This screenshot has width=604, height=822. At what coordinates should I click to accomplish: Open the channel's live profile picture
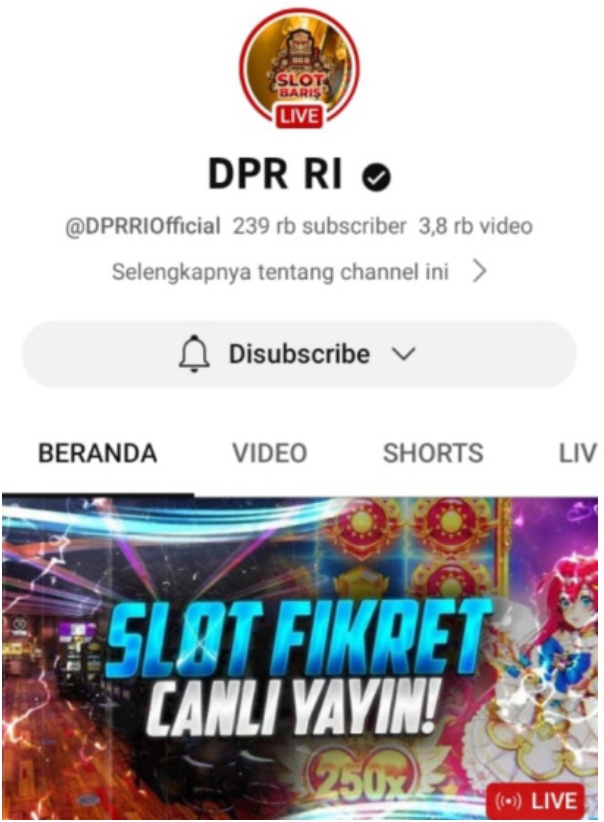(298, 68)
